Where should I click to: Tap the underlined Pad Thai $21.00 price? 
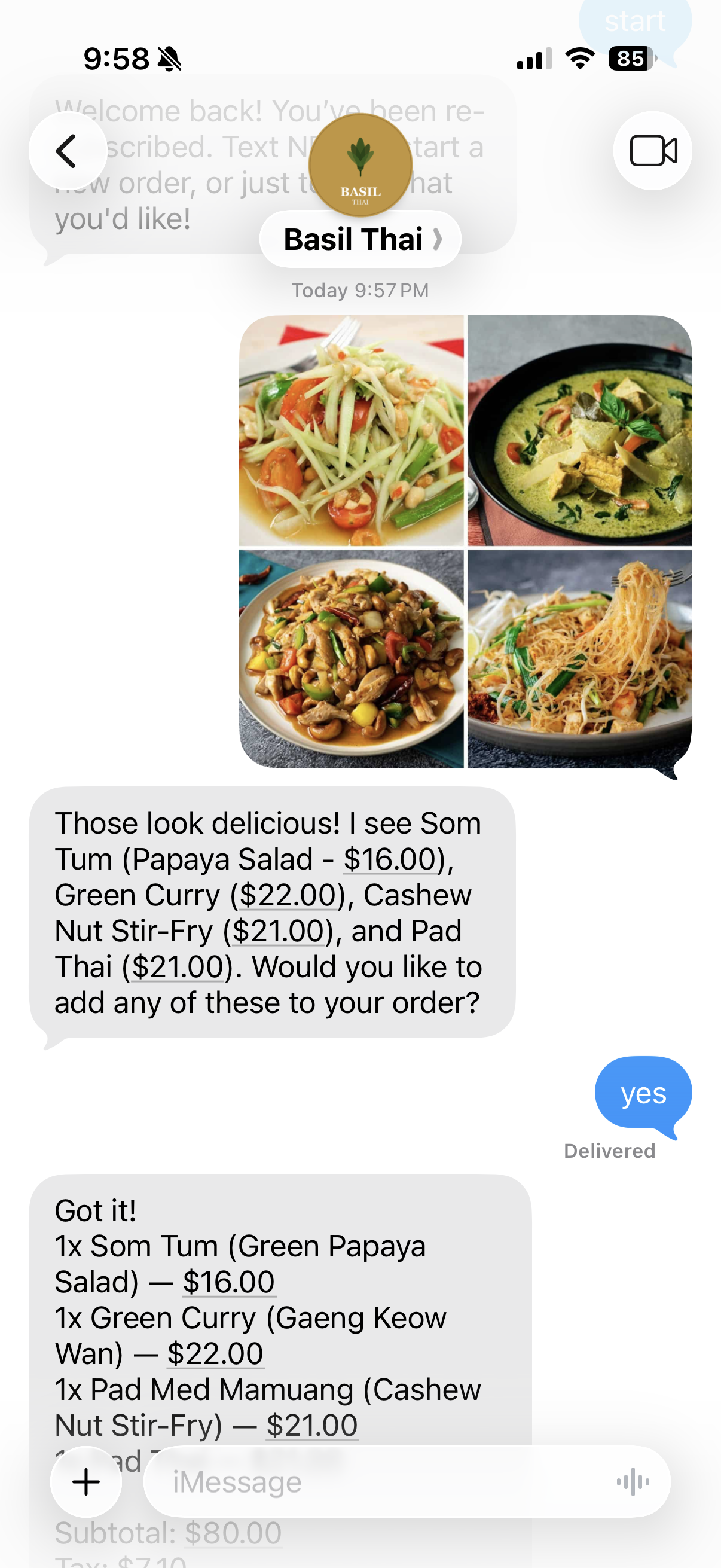(x=176, y=966)
